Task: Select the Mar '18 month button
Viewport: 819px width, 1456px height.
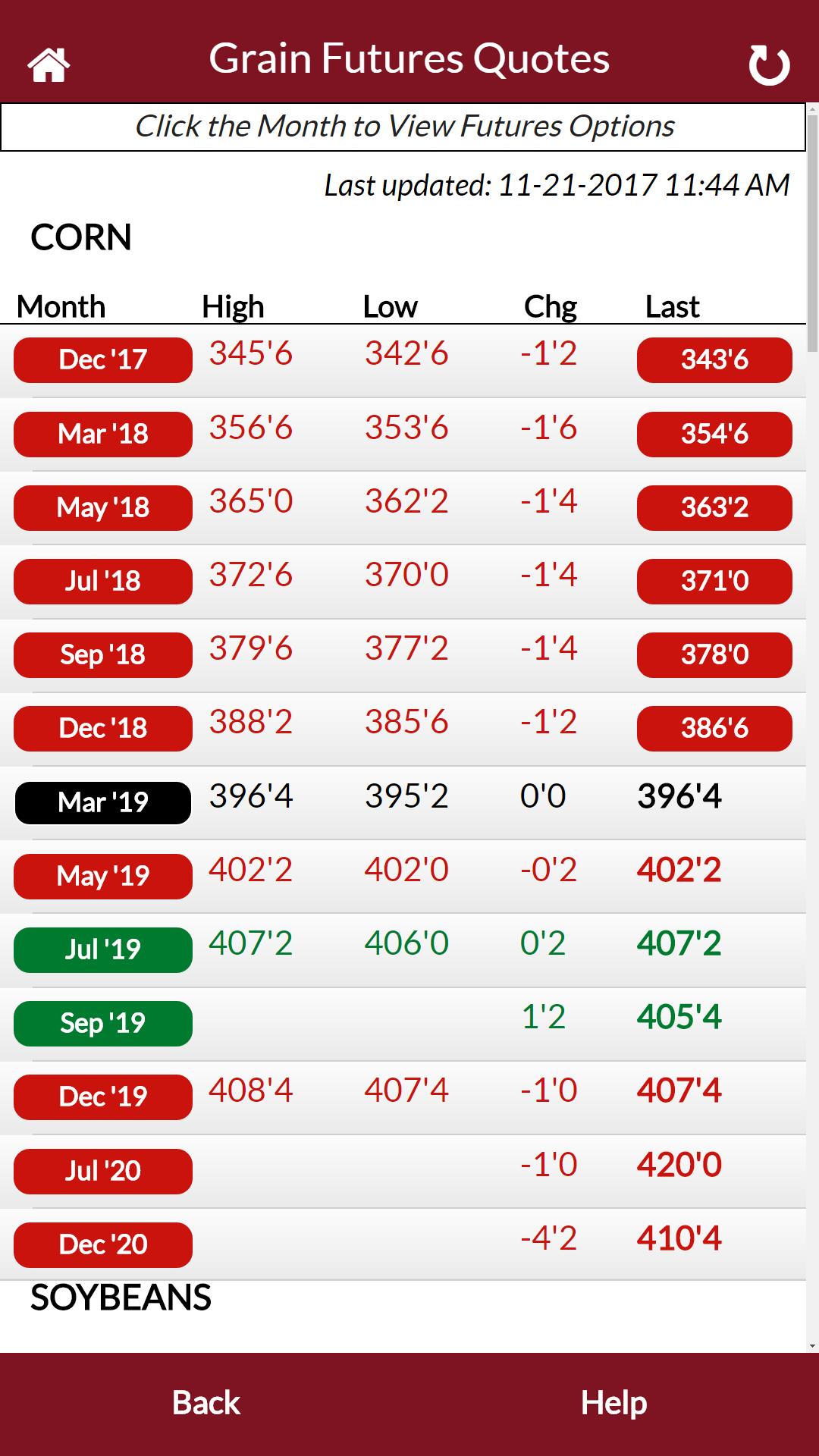Action: (x=103, y=435)
